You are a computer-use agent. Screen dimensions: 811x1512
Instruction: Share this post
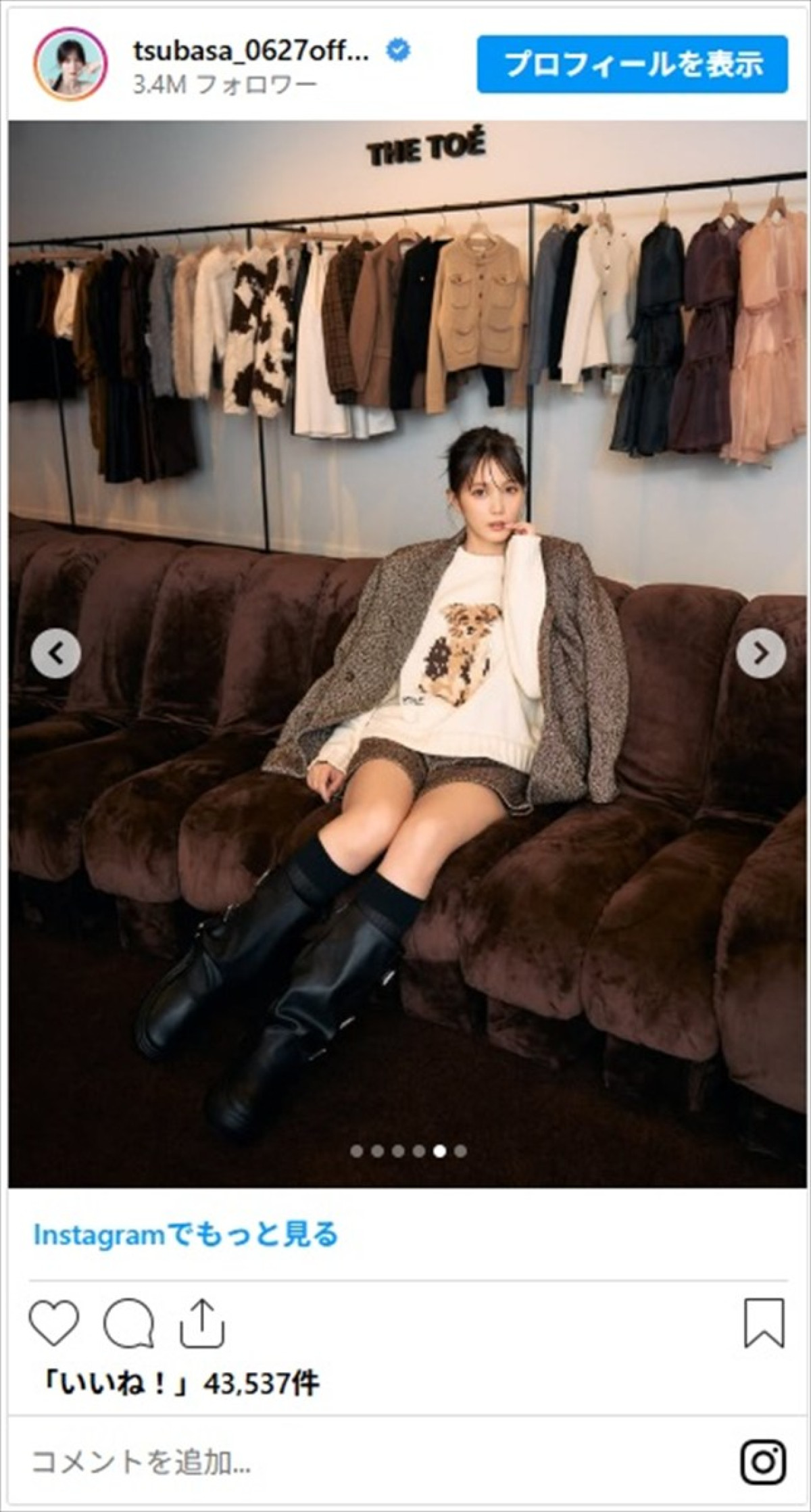[202, 1321]
